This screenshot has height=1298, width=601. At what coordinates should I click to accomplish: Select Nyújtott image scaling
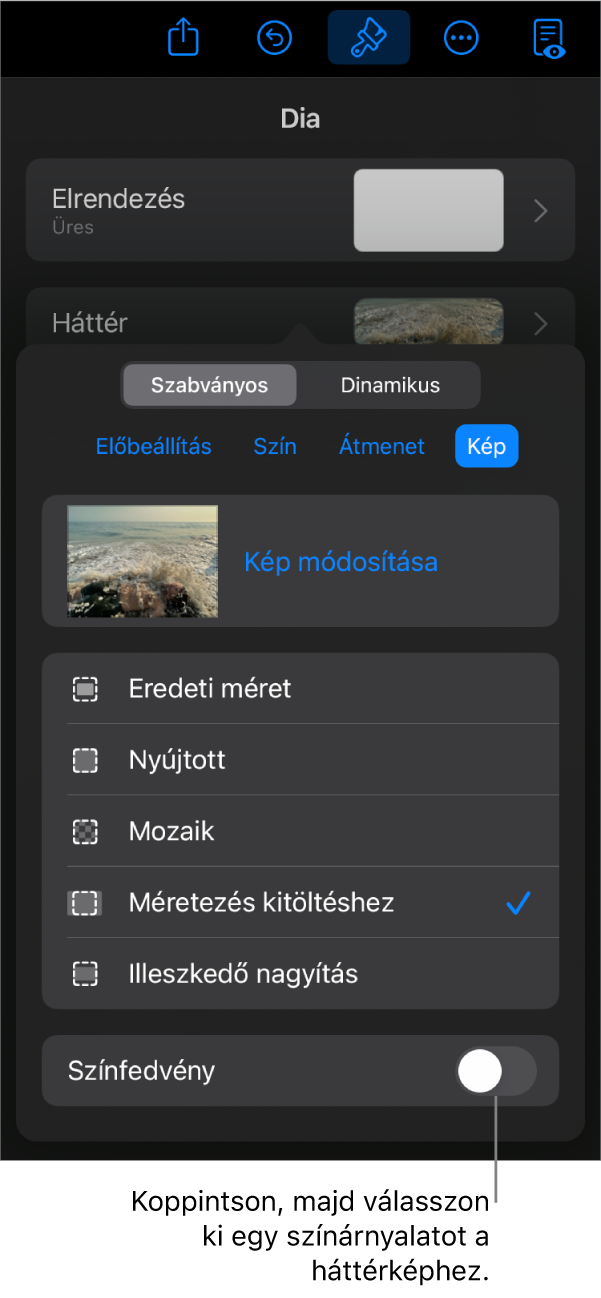coord(300,760)
